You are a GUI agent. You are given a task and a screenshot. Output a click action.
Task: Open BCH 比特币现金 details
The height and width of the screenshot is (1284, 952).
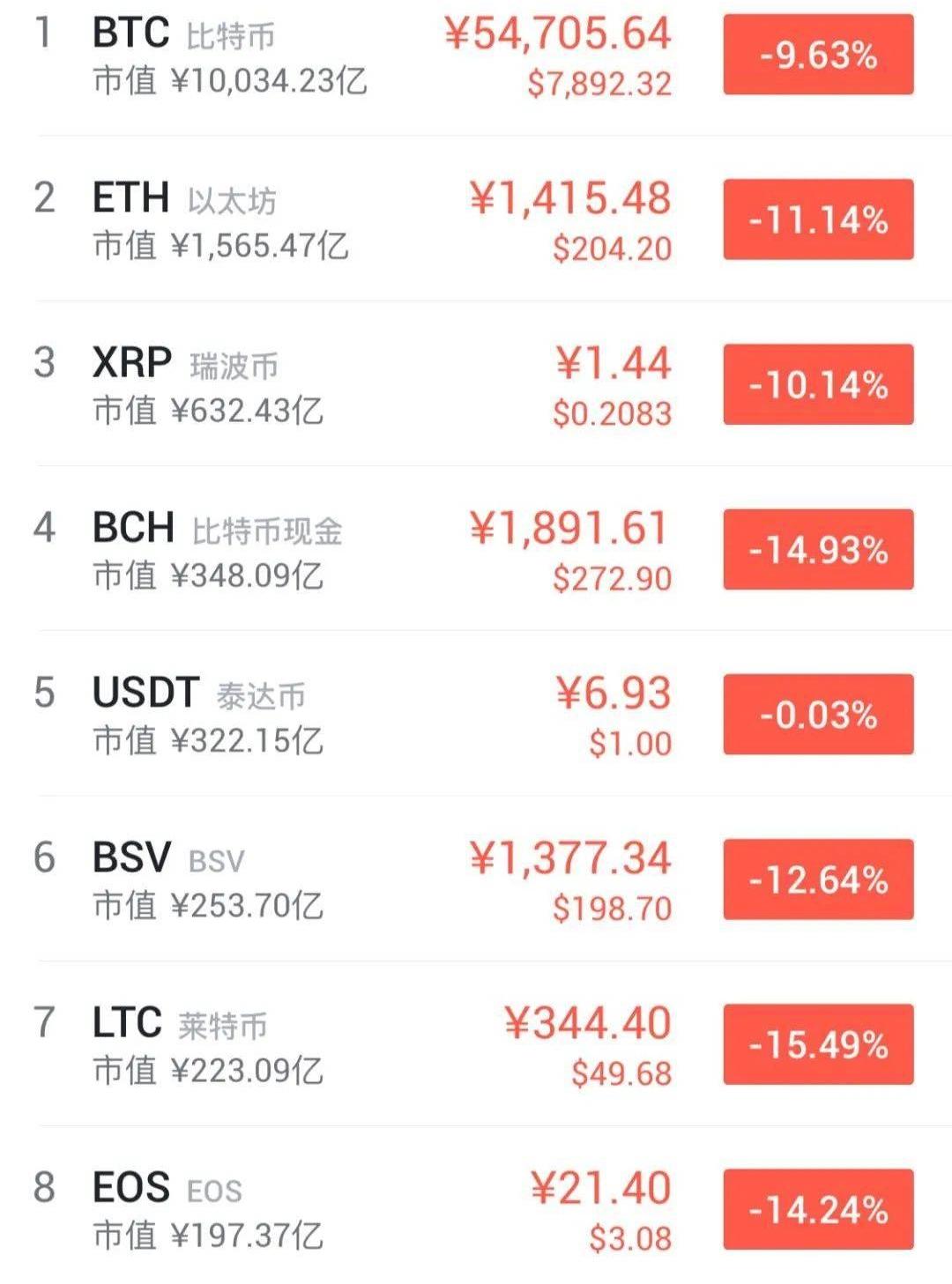point(264,550)
